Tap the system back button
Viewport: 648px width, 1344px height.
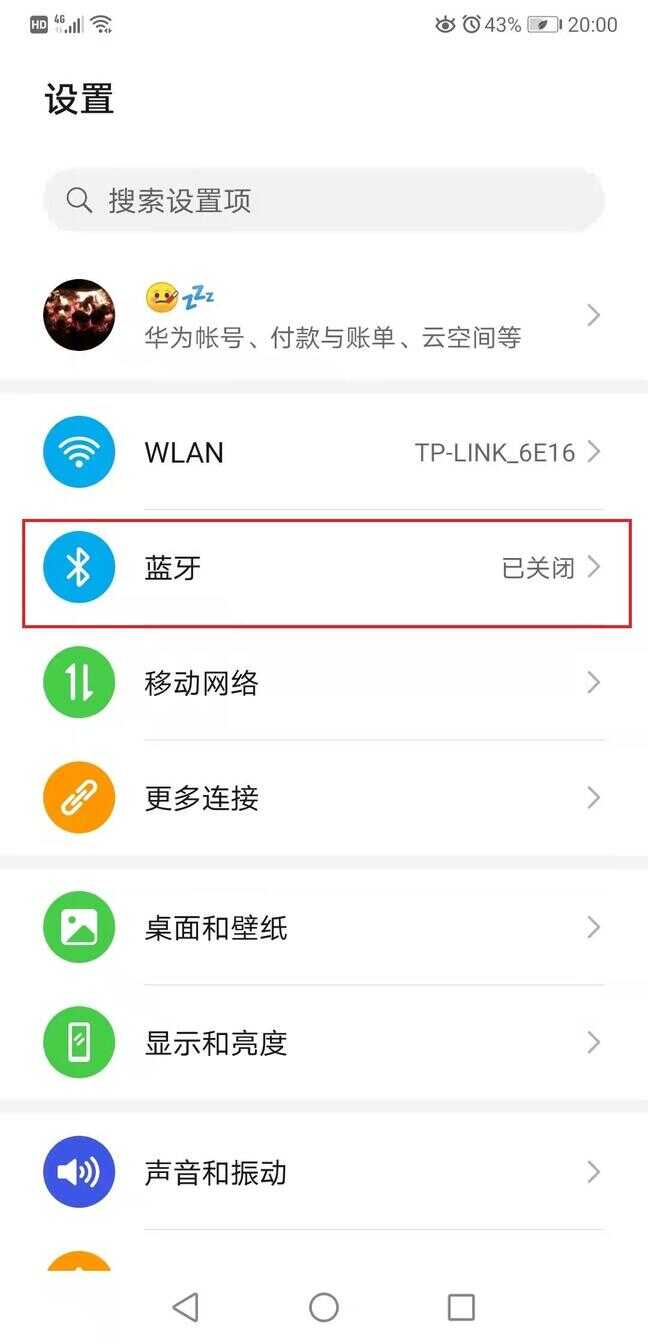point(186,1307)
